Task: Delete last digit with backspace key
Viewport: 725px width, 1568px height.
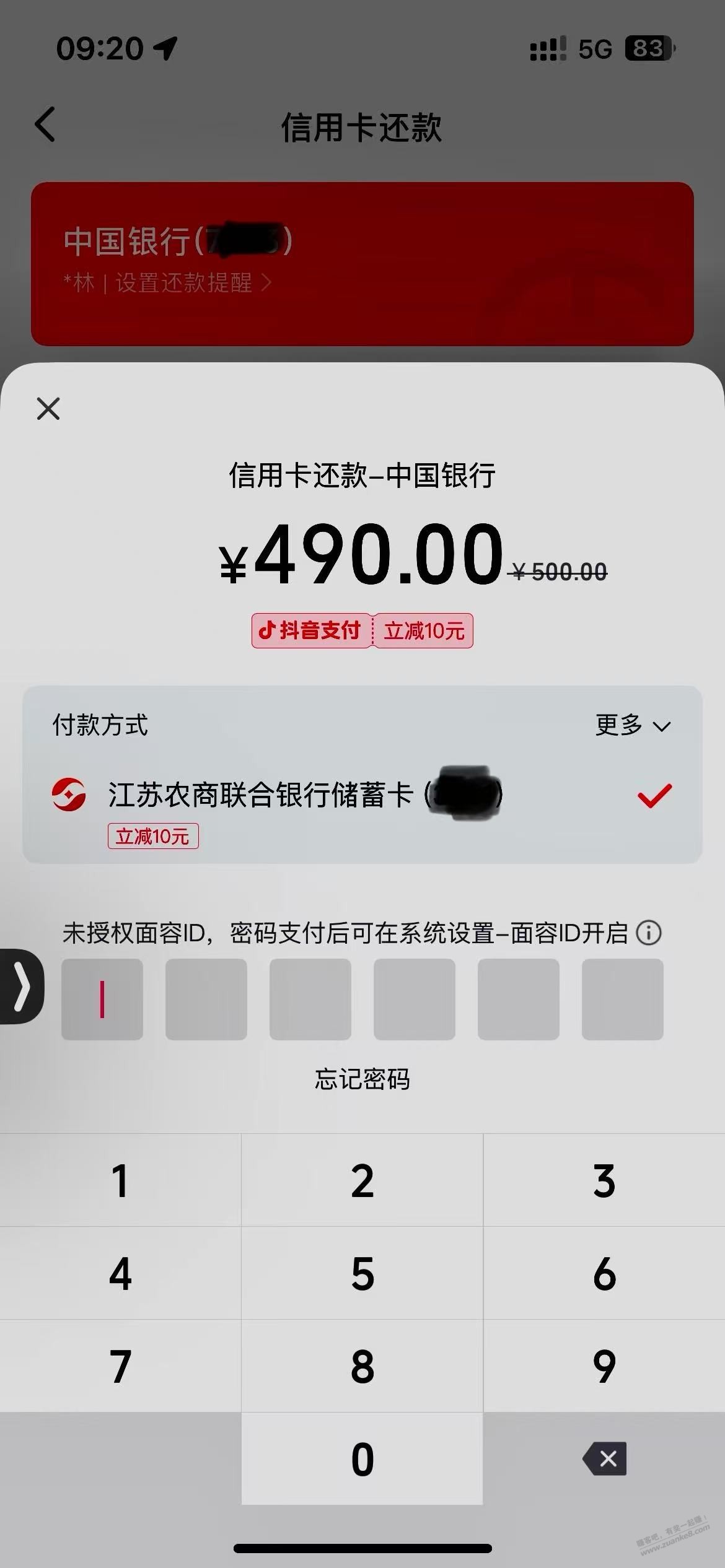Action: point(604,1460)
